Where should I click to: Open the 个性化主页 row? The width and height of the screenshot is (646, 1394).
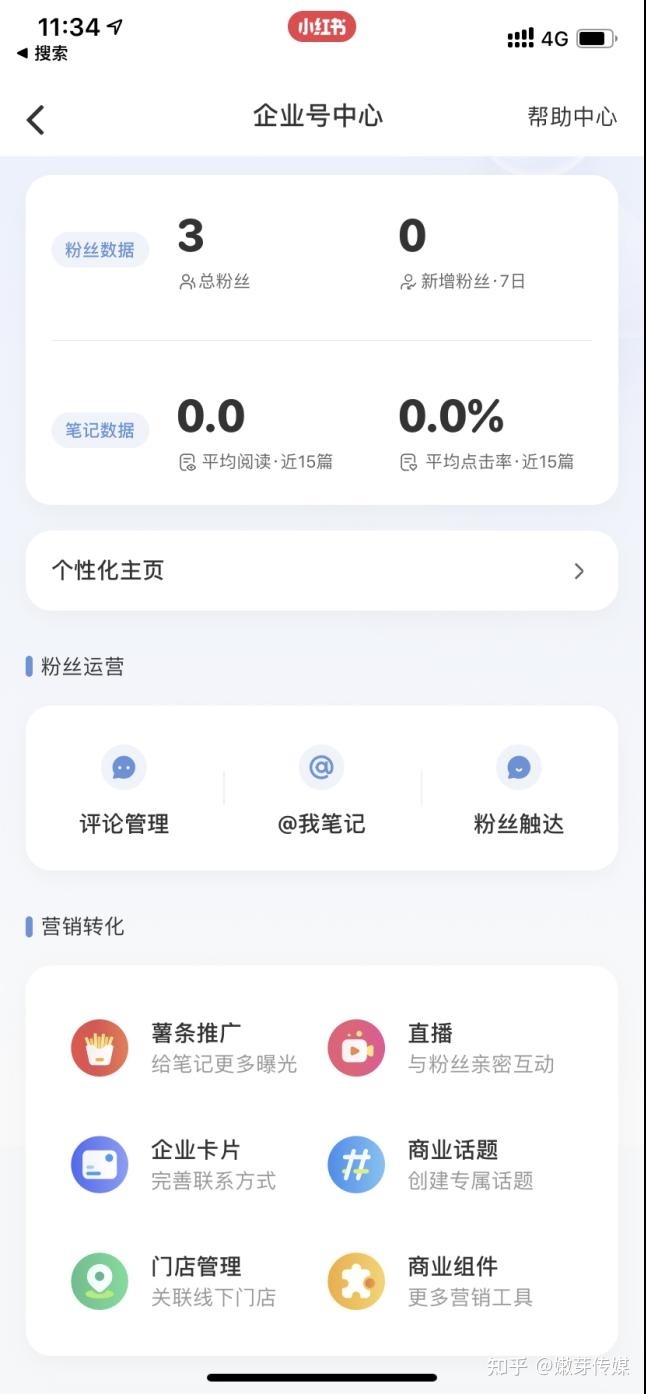pos(321,571)
